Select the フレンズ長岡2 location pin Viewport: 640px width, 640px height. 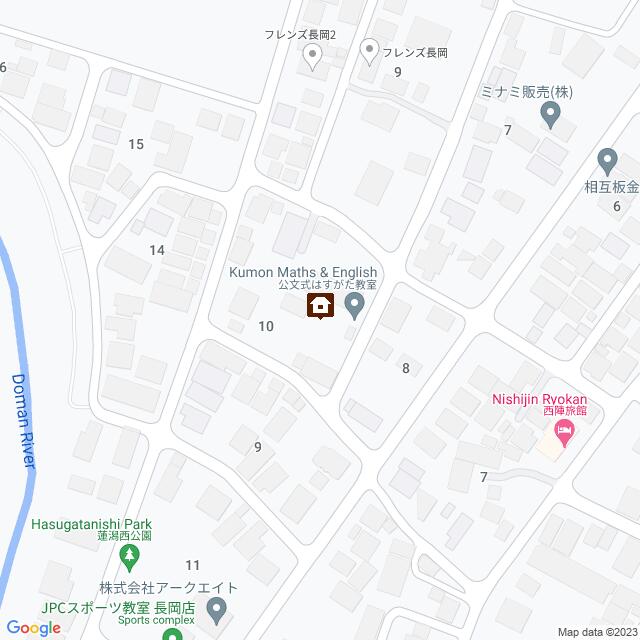[x=312, y=61]
